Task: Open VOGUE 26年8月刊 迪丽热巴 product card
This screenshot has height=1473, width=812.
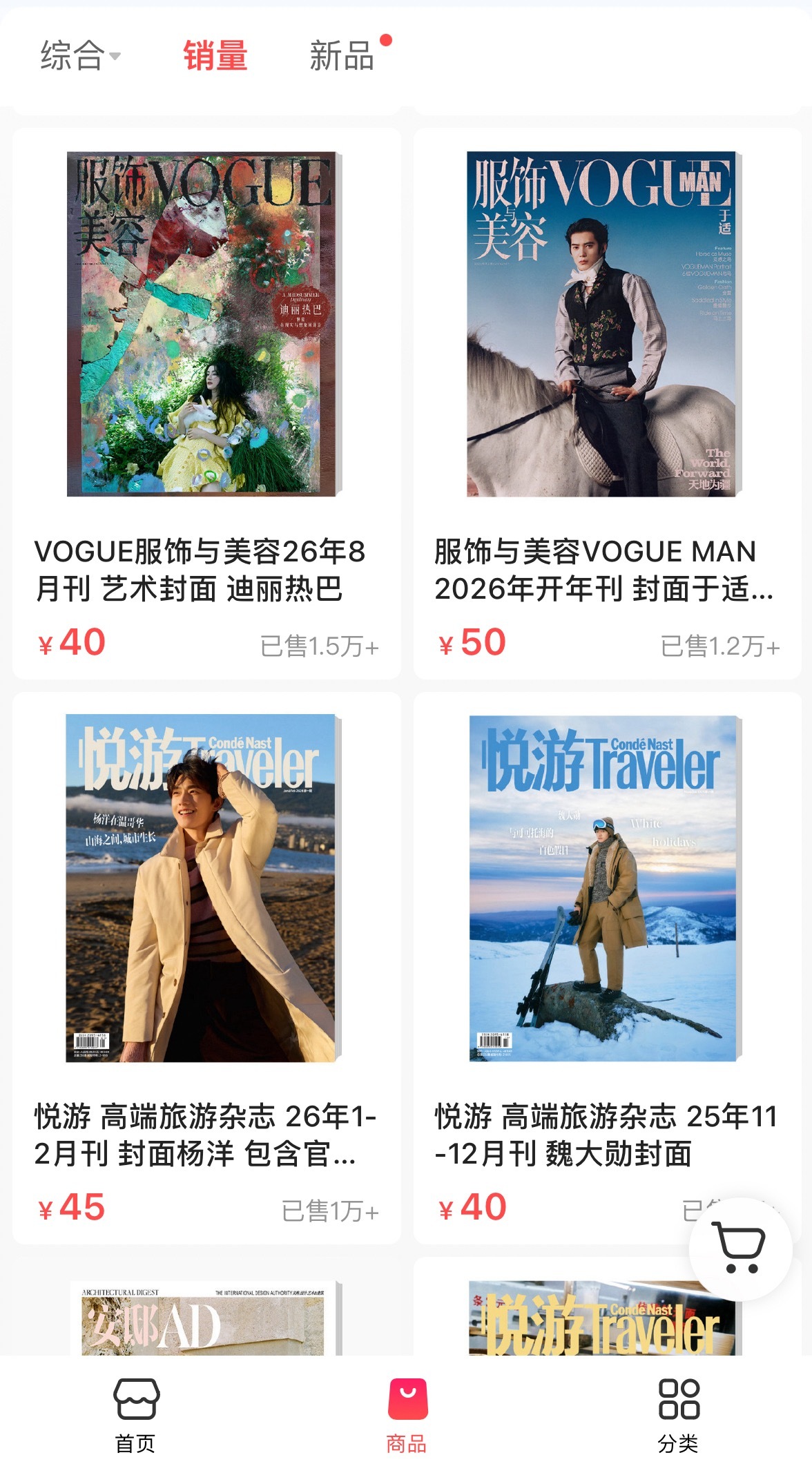Action: (206, 403)
